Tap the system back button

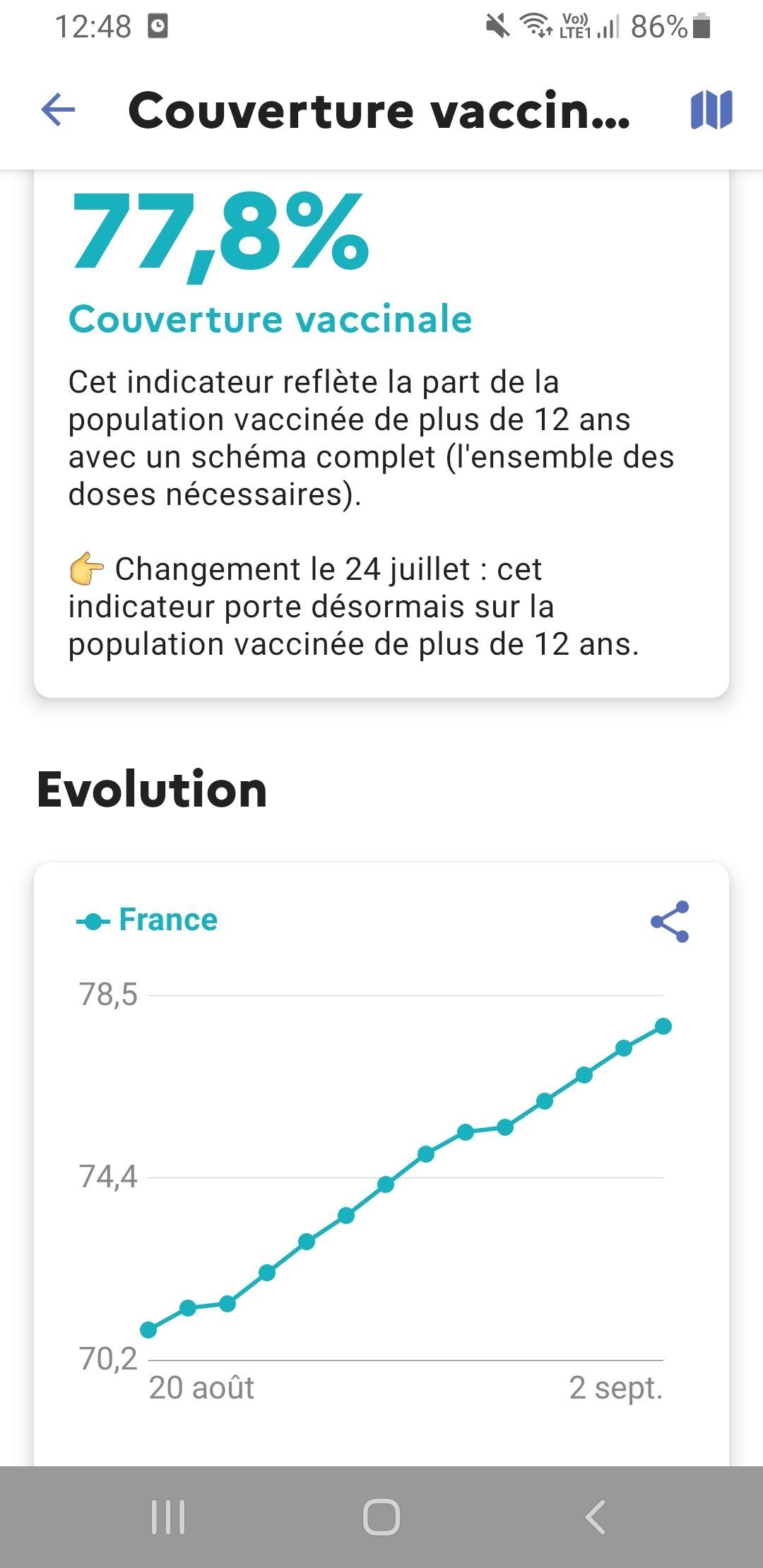point(595,1516)
